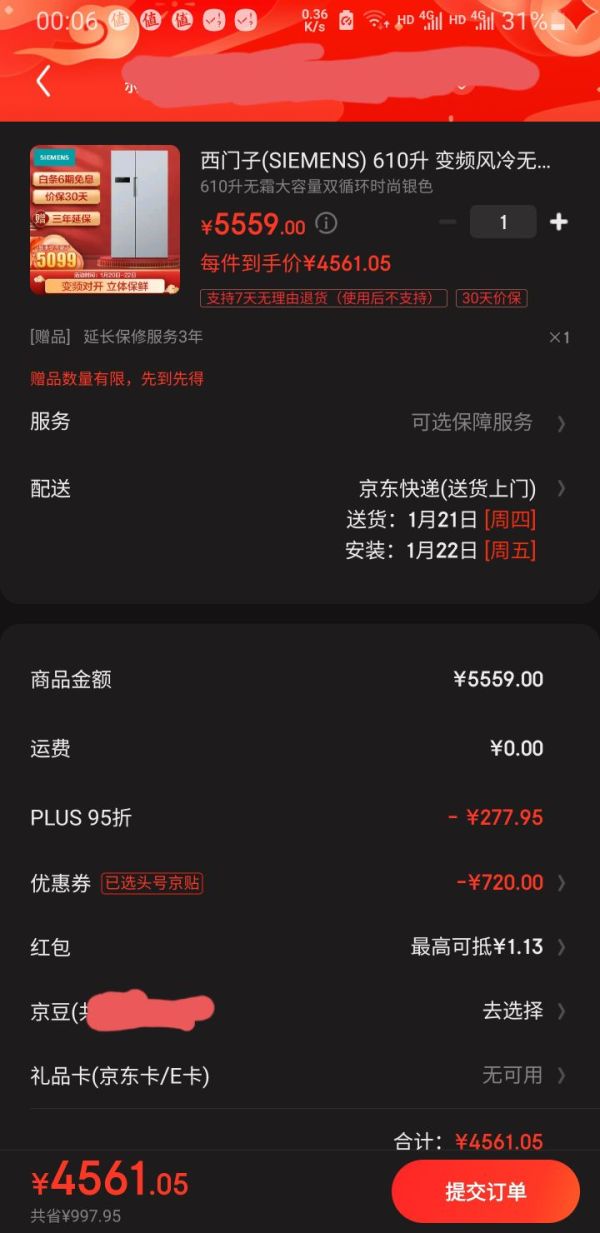
Task: Edit the quantity field showing 1
Action: (503, 222)
